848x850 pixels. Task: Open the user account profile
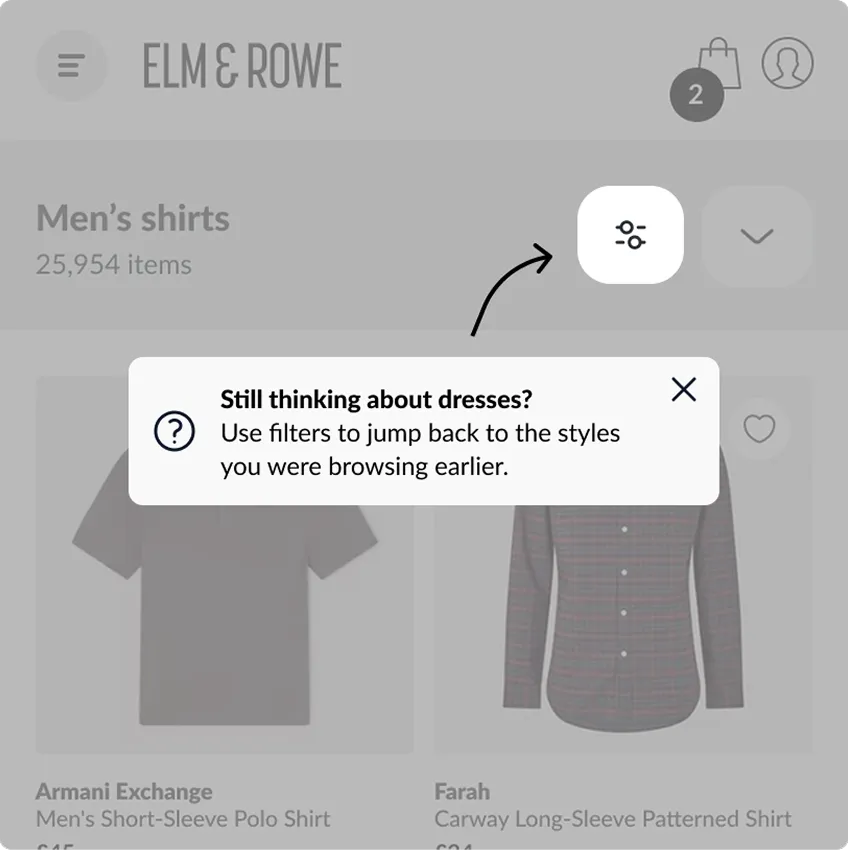(x=787, y=63)
